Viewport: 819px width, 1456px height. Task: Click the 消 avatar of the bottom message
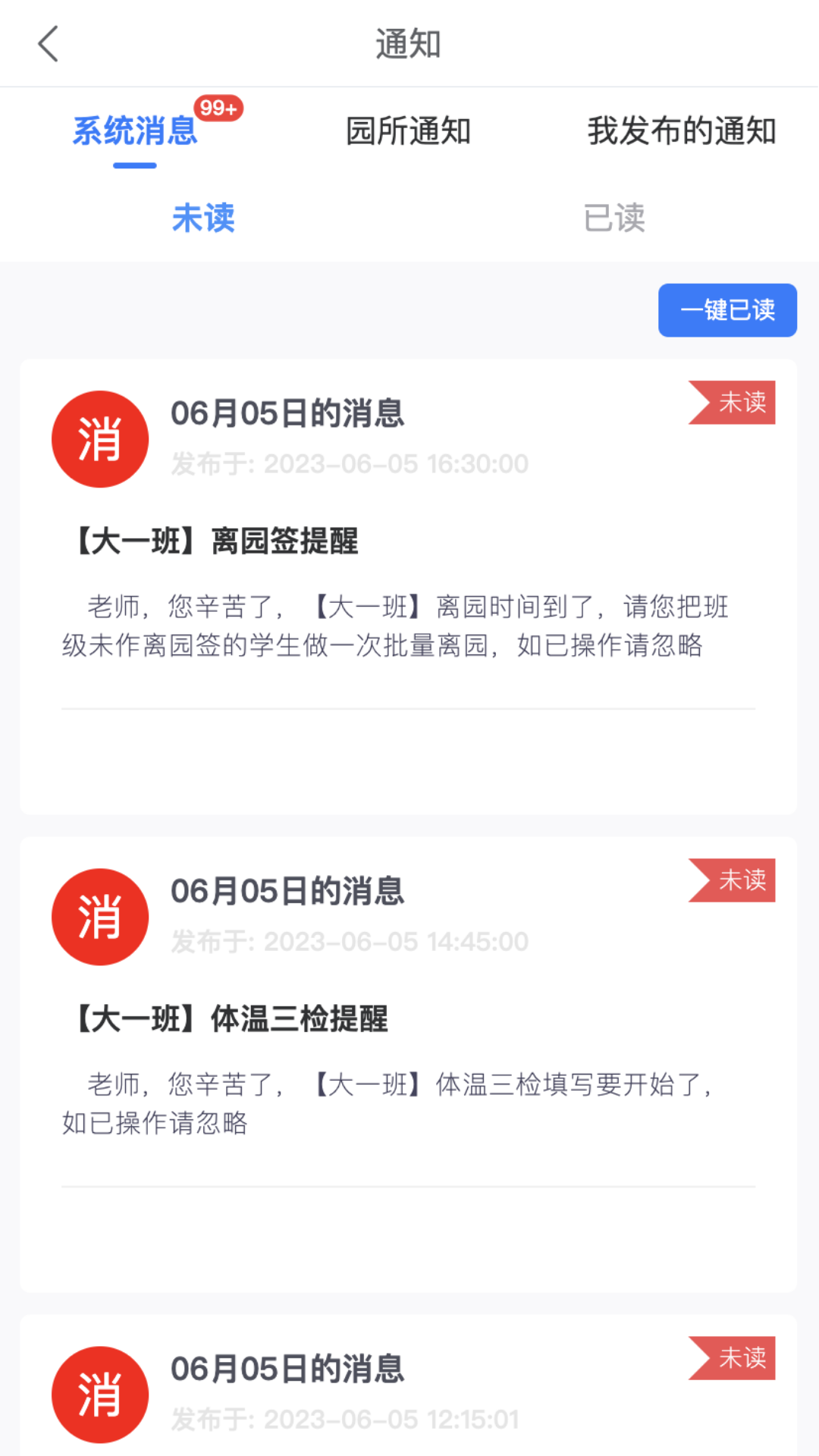pos(100,1395)
